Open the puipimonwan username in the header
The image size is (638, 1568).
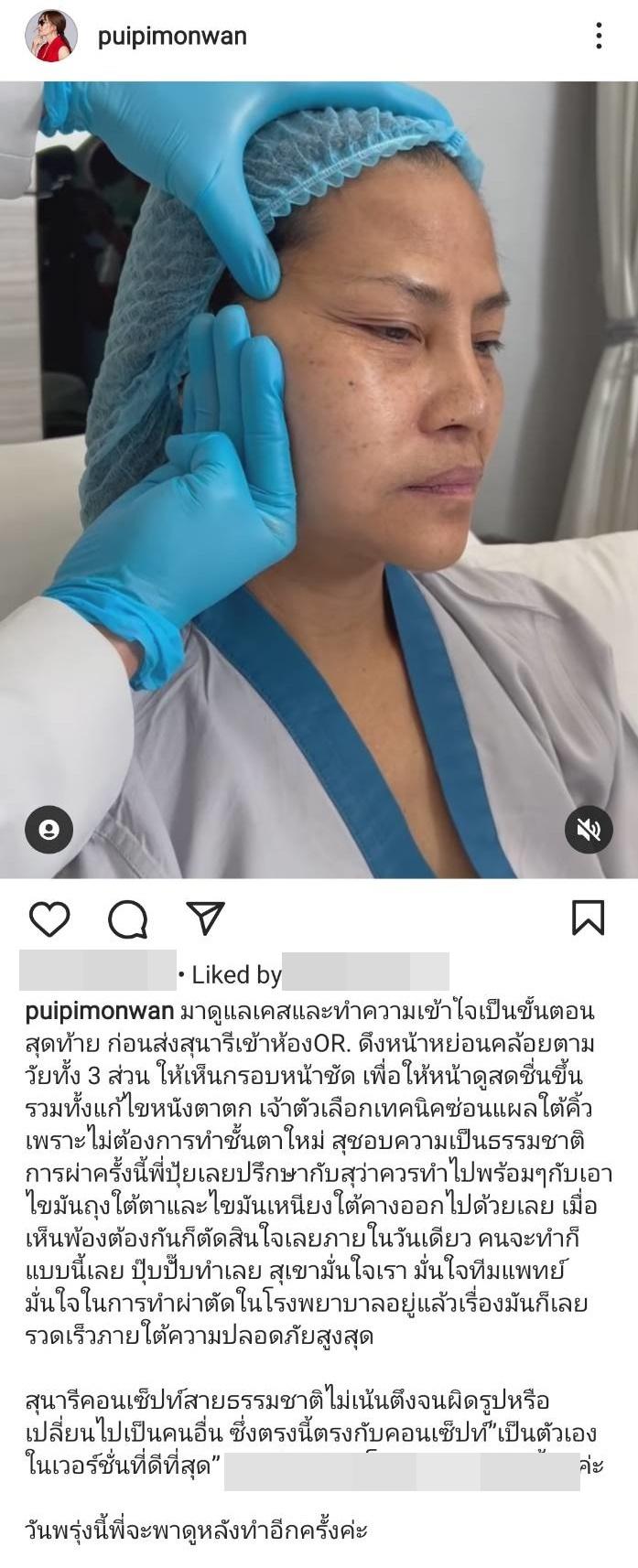click(172, 37)
